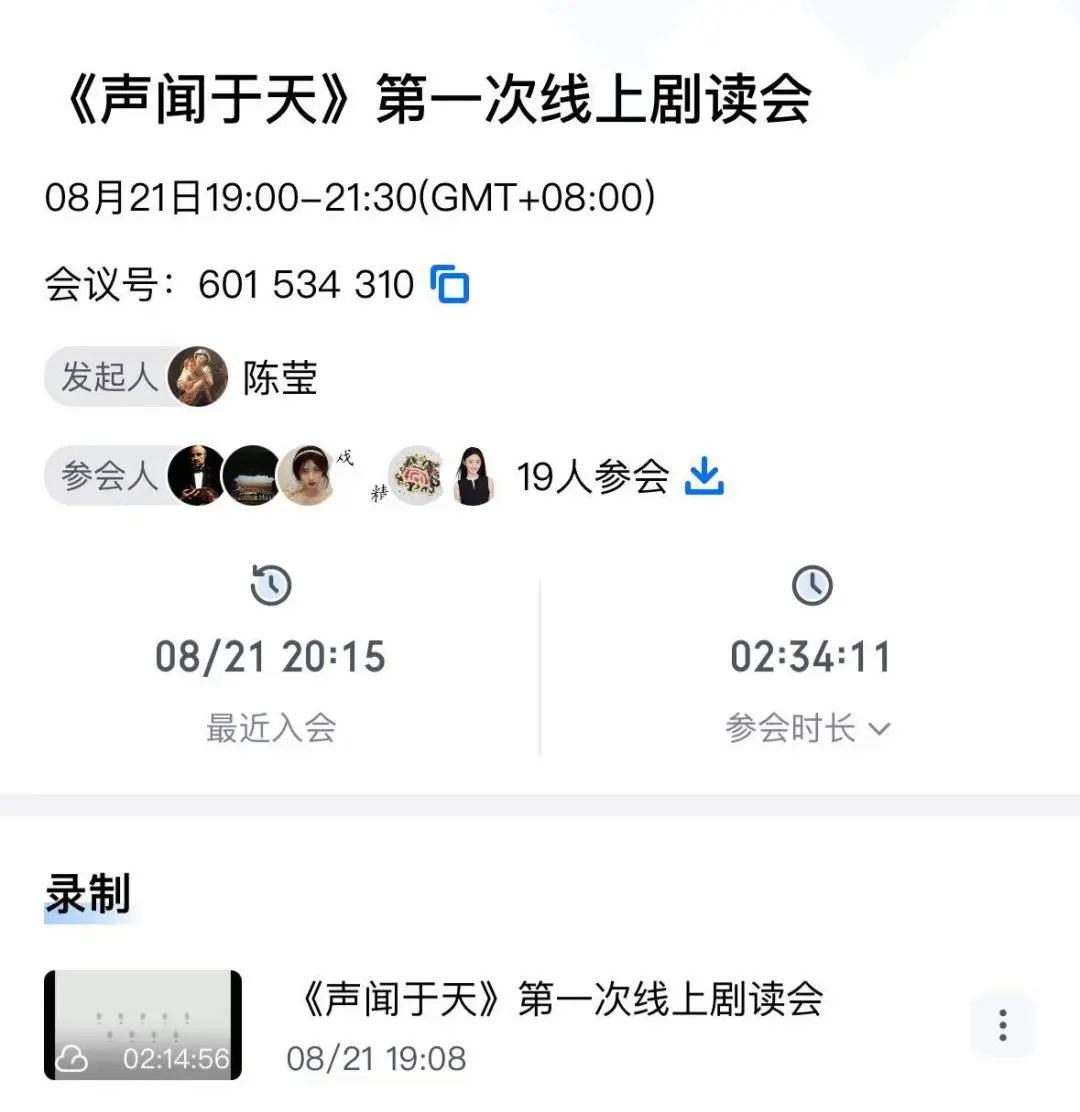Open the recording's three-dot overflow menu
This screenshot has height=1112, width=1080.
(x=1002, y=1025)
